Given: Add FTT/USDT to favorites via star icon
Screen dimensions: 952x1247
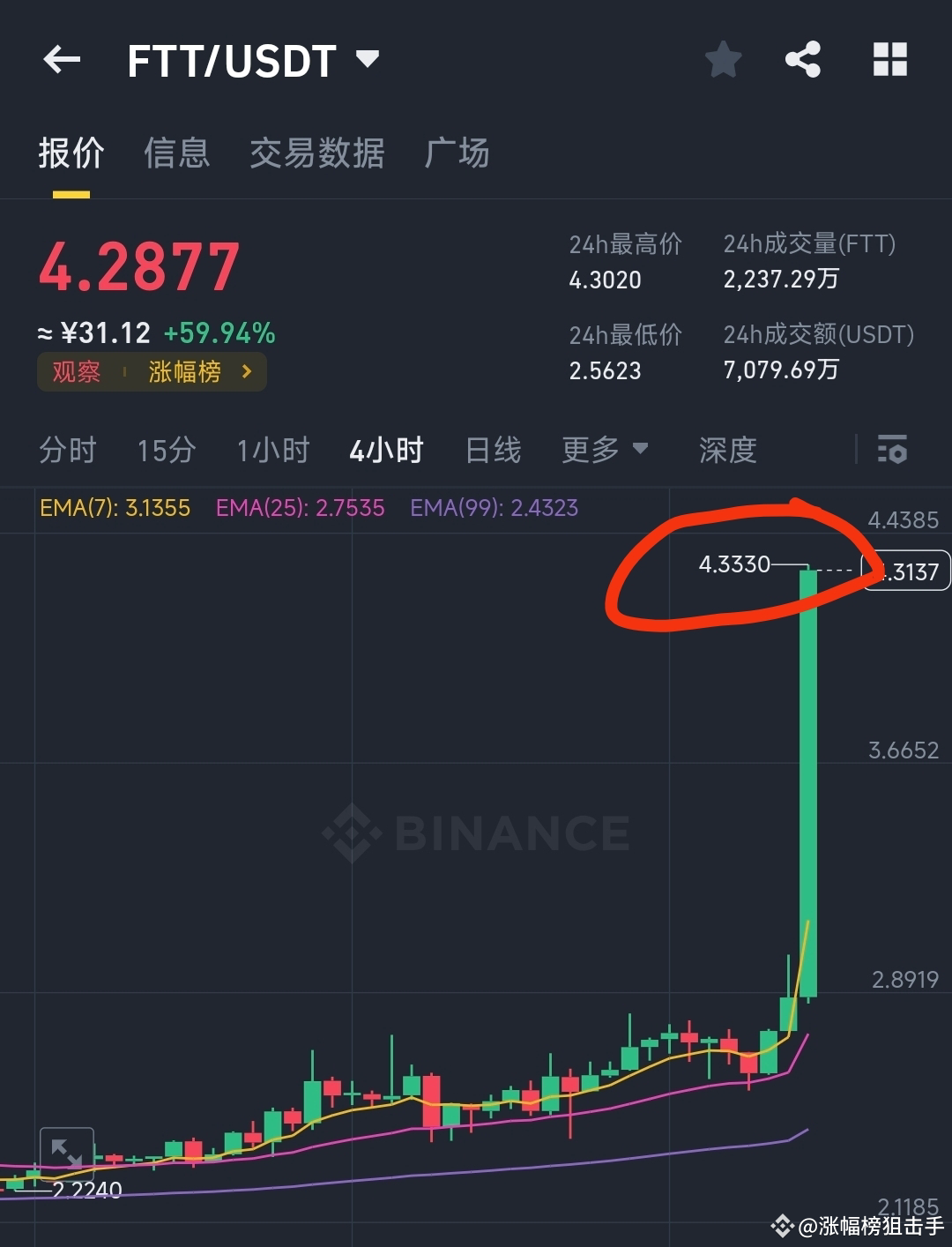Looking at the screenshot, I should click(x=722, y=59).
